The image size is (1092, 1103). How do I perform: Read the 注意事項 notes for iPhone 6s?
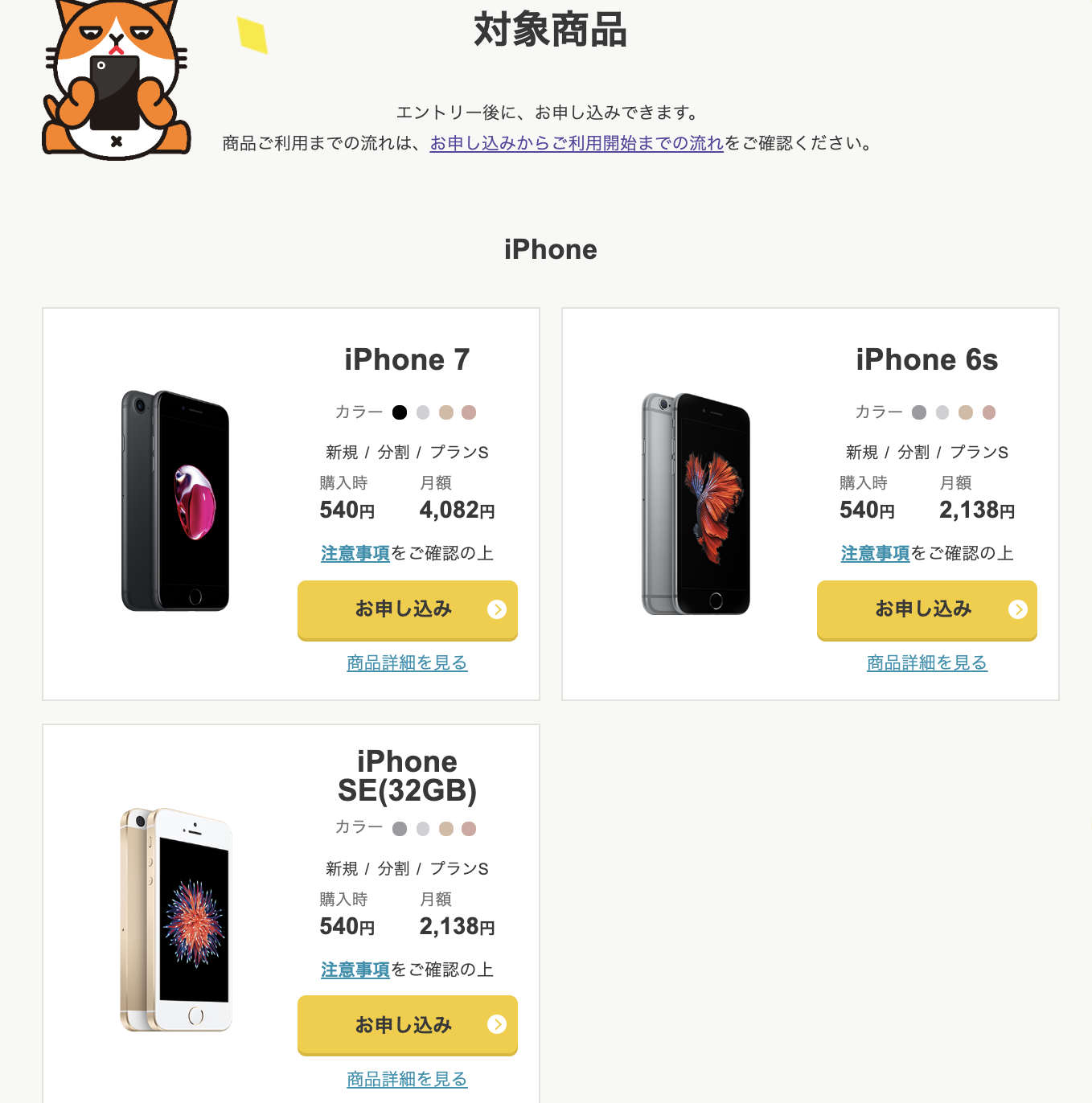pos(875,554)
